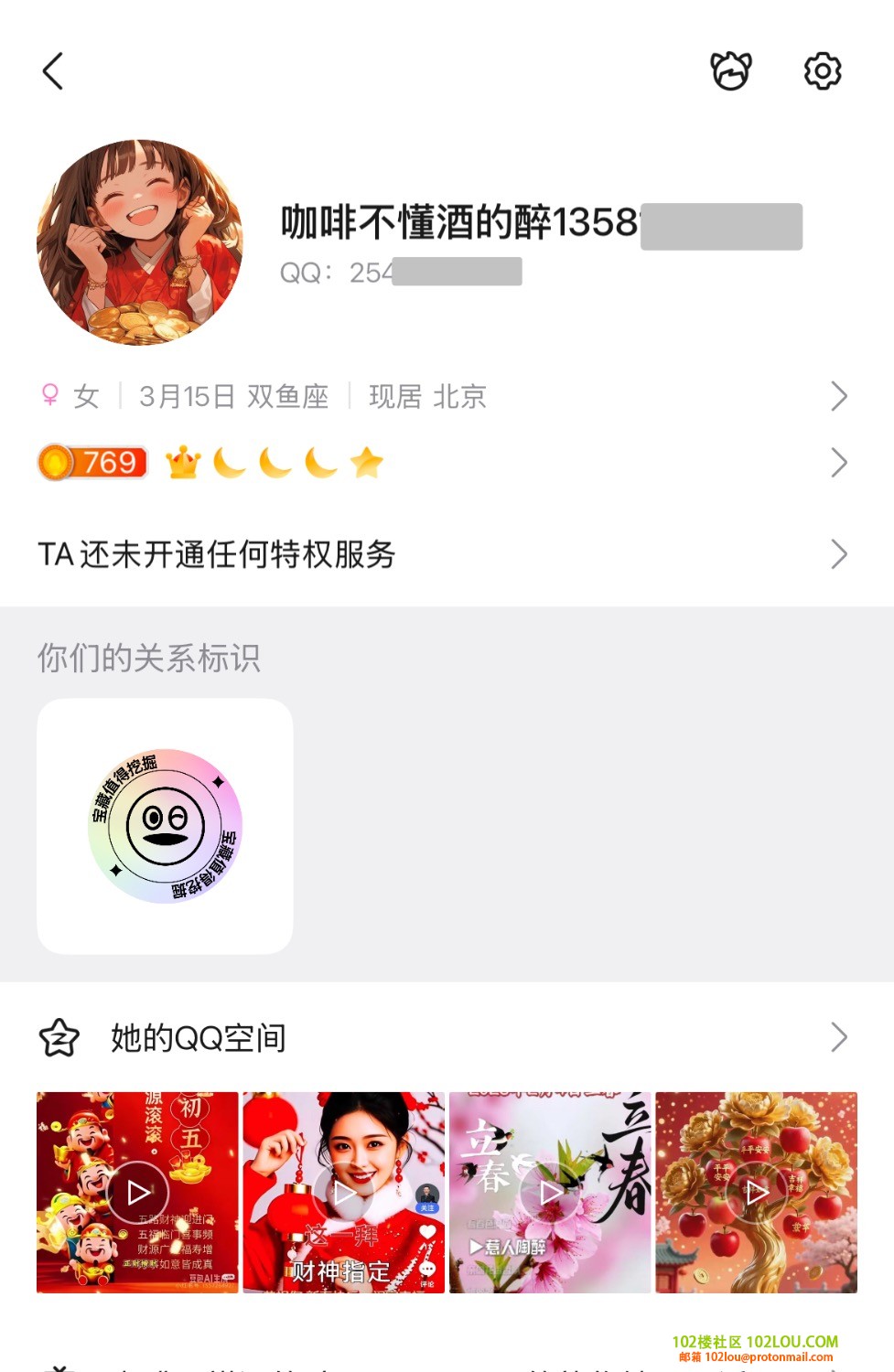Open the personal info row showing 双鱼座

(x=446, y=396)
